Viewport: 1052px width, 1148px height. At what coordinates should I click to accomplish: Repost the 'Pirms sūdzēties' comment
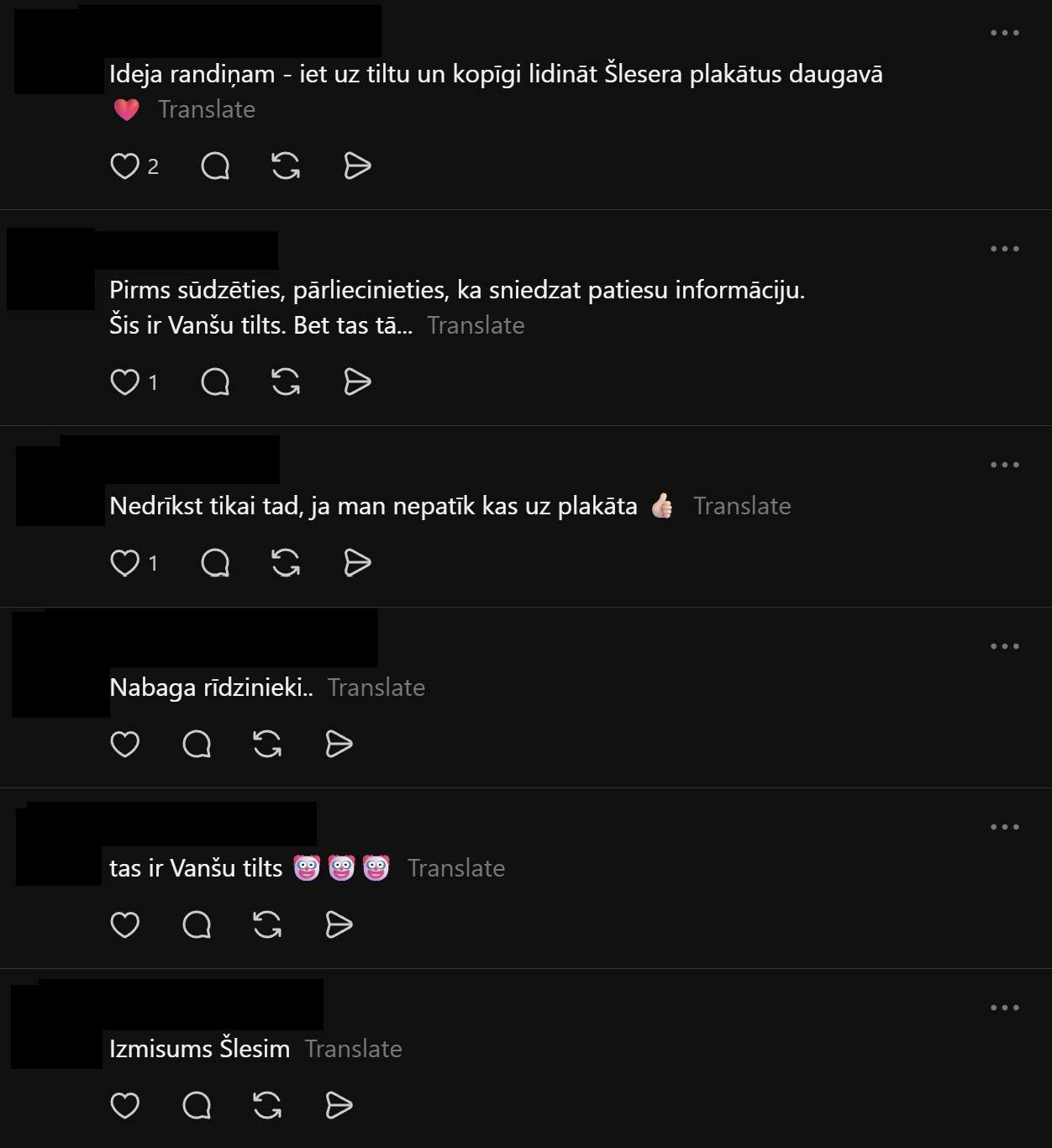[x=286, y=382]
